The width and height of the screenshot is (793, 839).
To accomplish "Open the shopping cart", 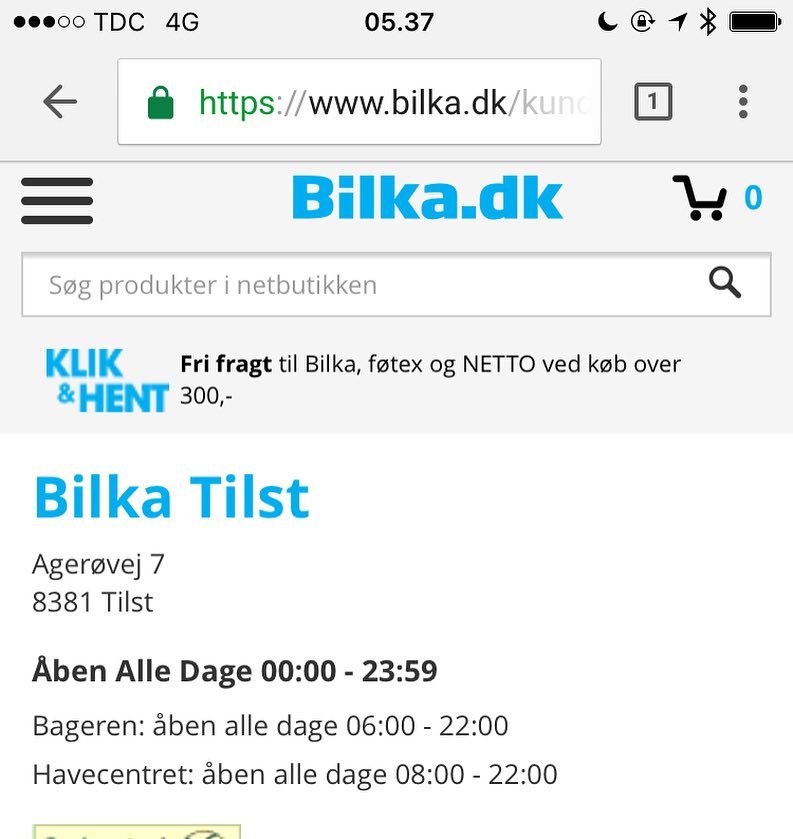I will 716,198.
